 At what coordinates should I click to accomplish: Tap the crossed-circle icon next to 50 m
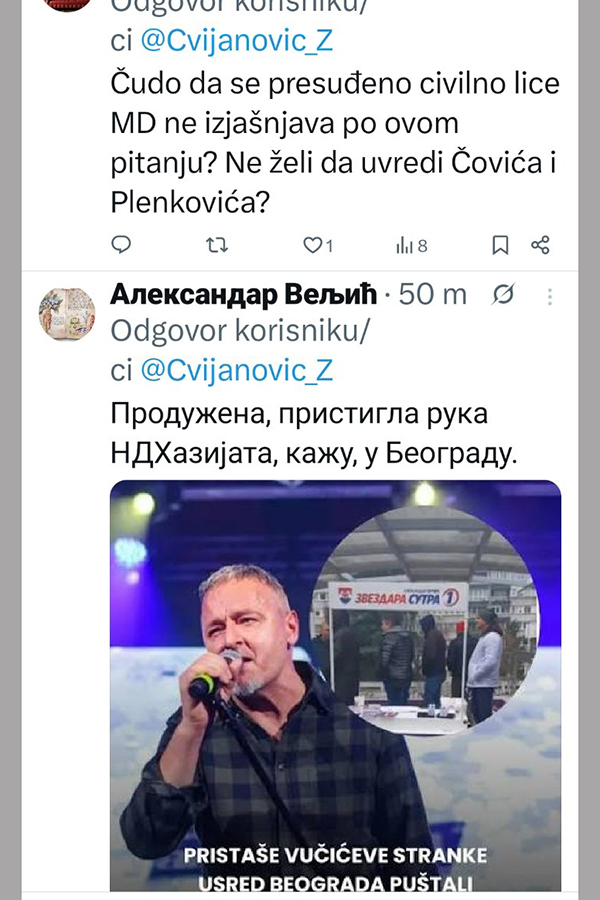(x=504, y=295)
